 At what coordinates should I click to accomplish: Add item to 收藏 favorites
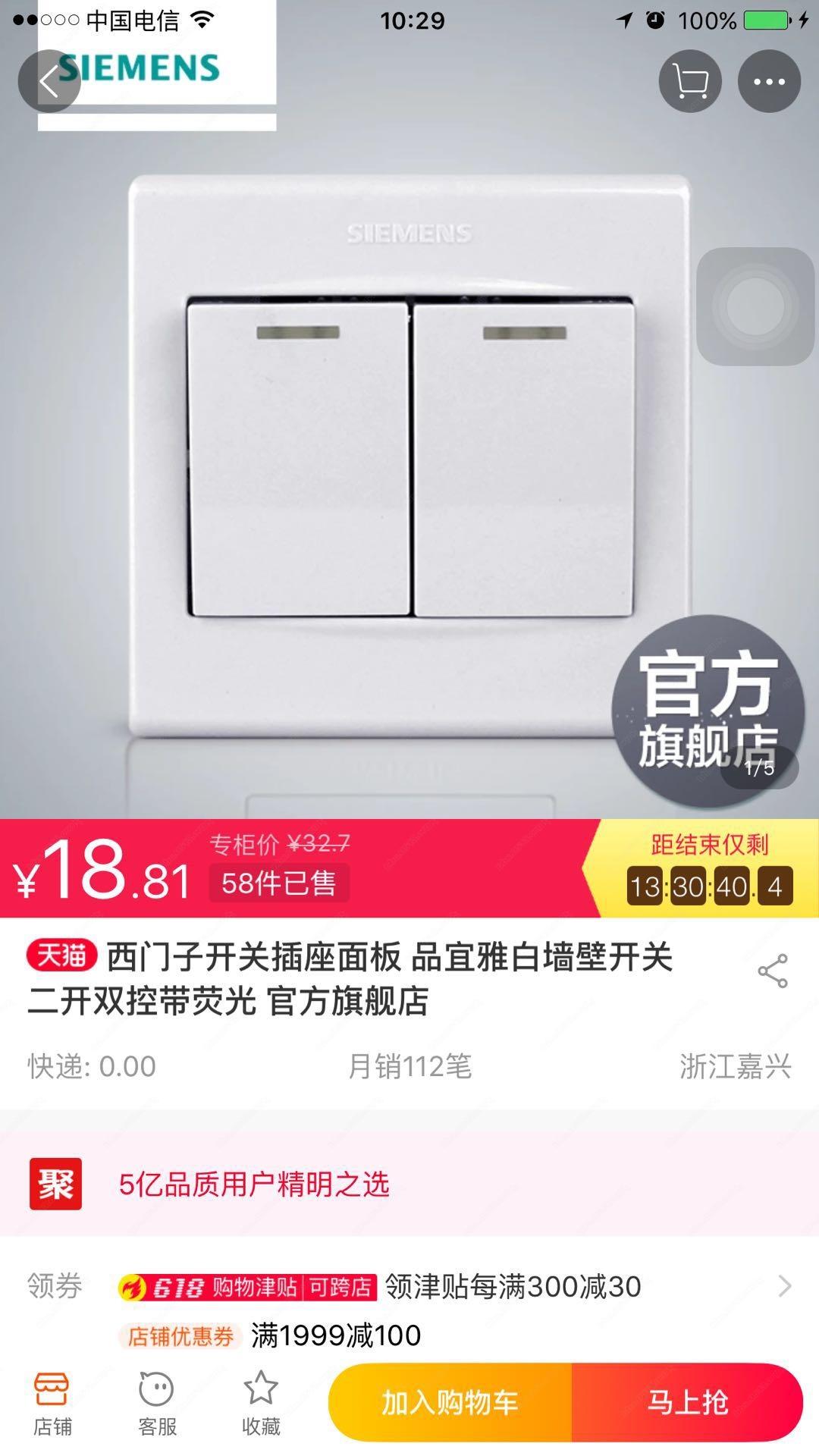click(261, 1404)
